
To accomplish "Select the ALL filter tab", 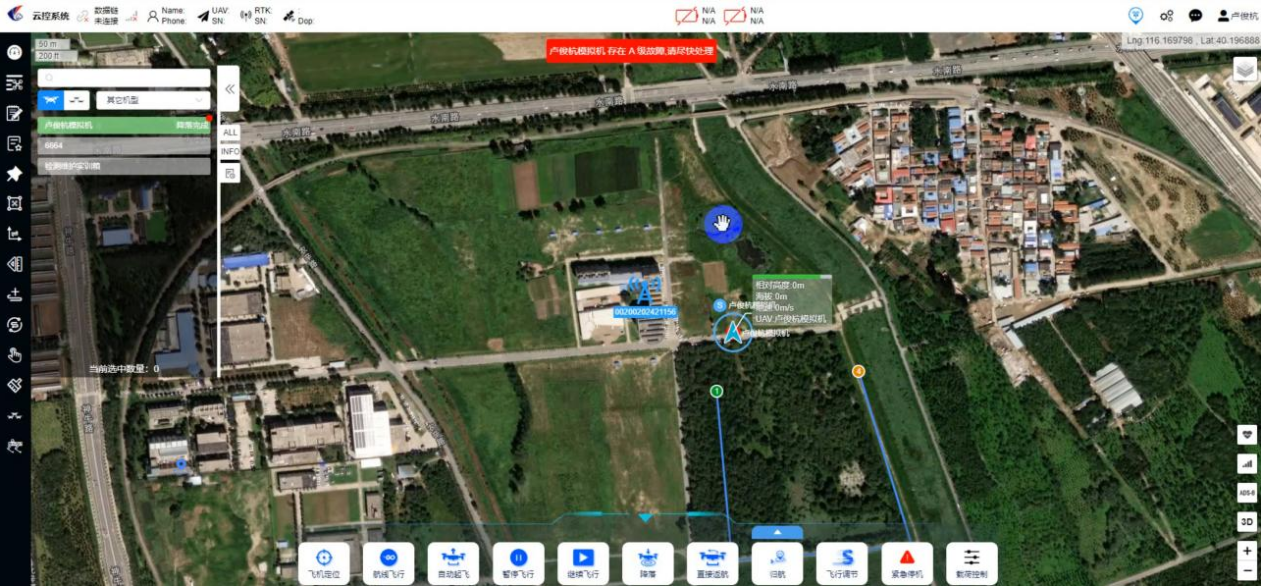I will pyautogui.click(x=230, y=132).
